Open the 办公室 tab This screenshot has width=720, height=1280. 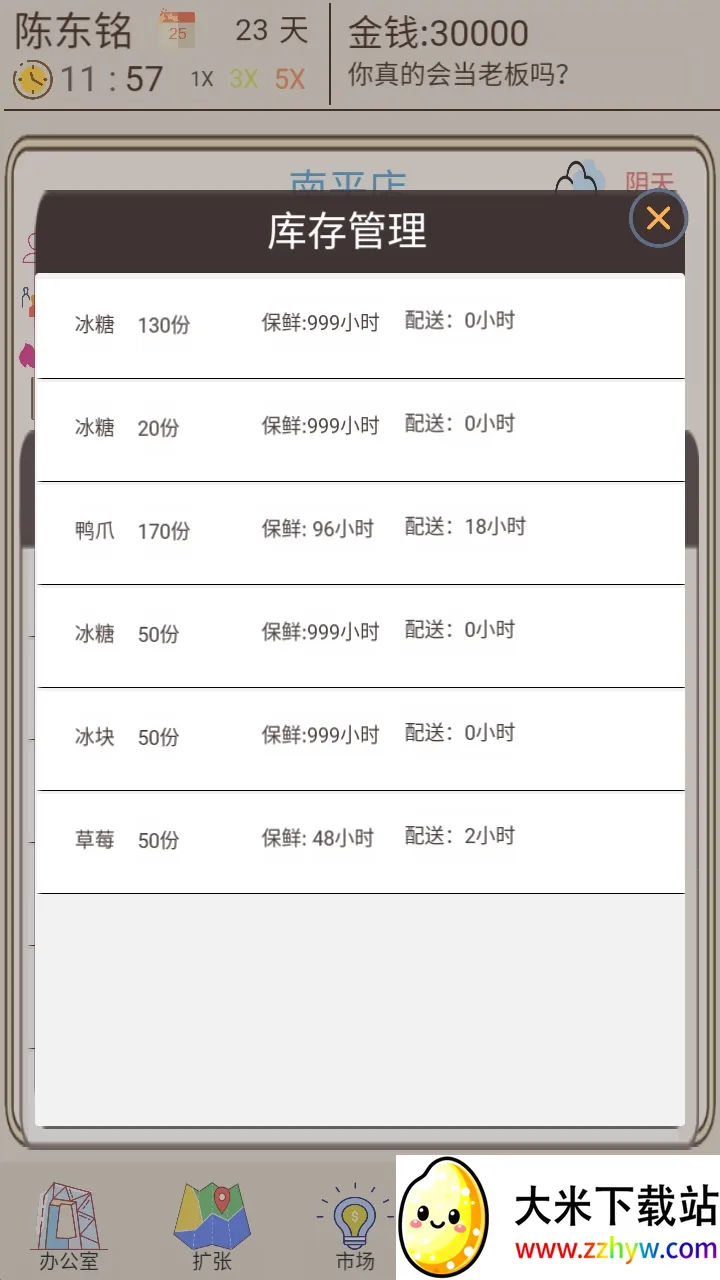pos(68,1227)
